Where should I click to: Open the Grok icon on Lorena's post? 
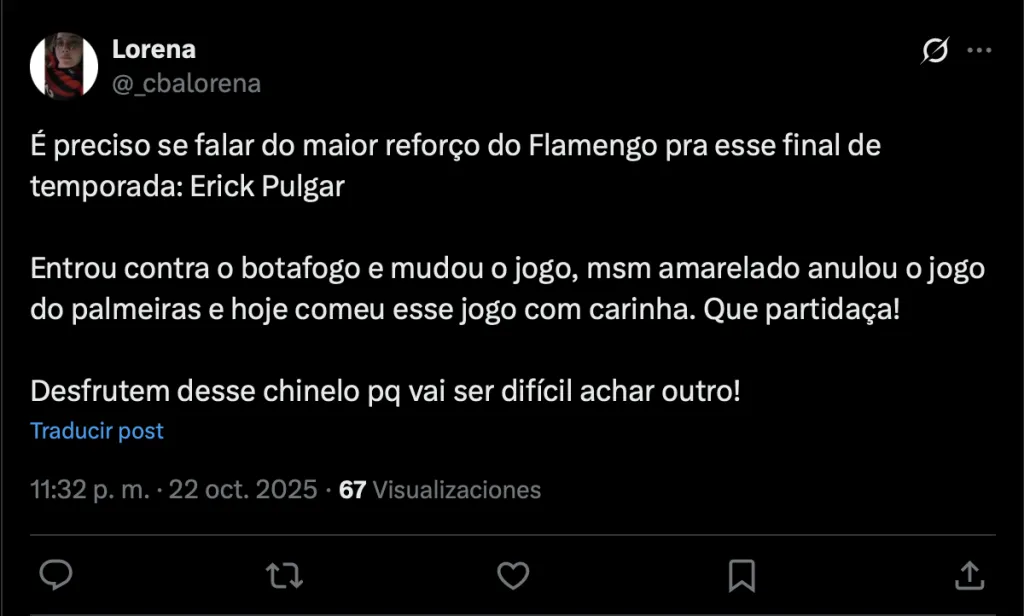point(934,52)
